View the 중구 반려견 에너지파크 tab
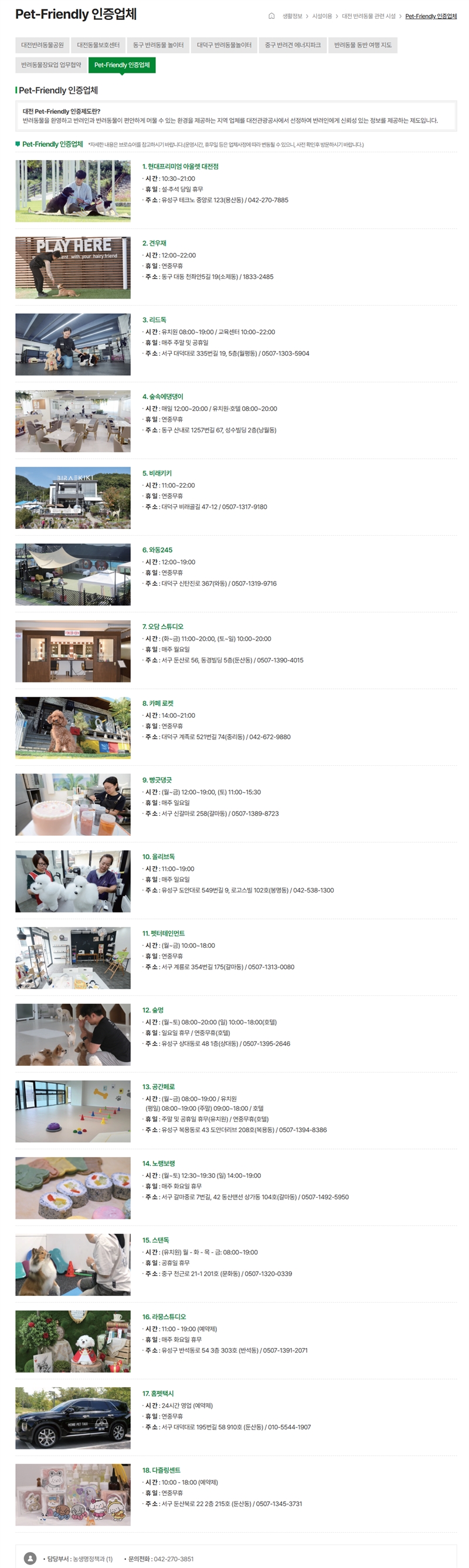 pyautogui.click(x=292, y=45)
